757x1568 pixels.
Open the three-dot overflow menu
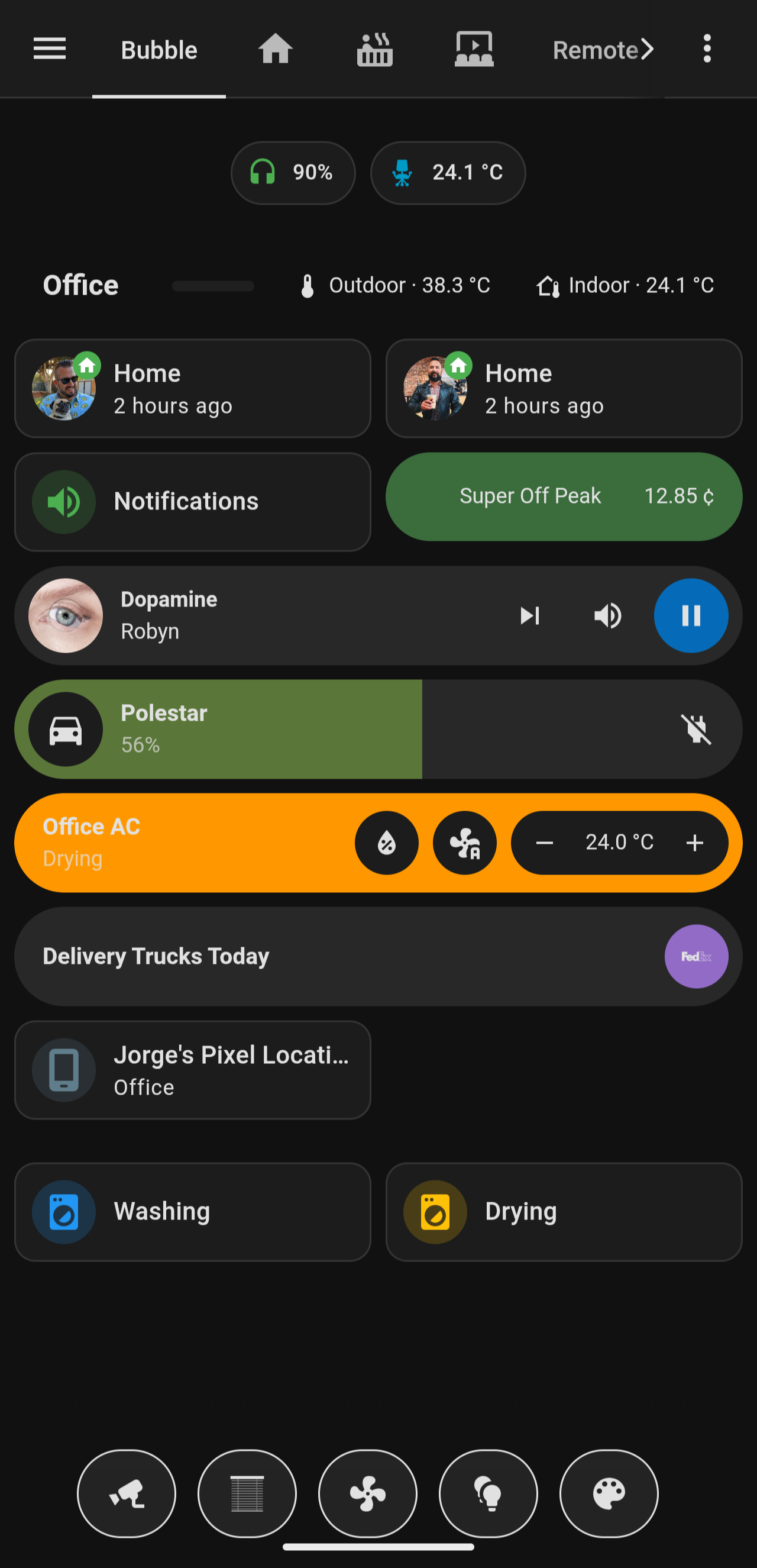tap(707, 49)
